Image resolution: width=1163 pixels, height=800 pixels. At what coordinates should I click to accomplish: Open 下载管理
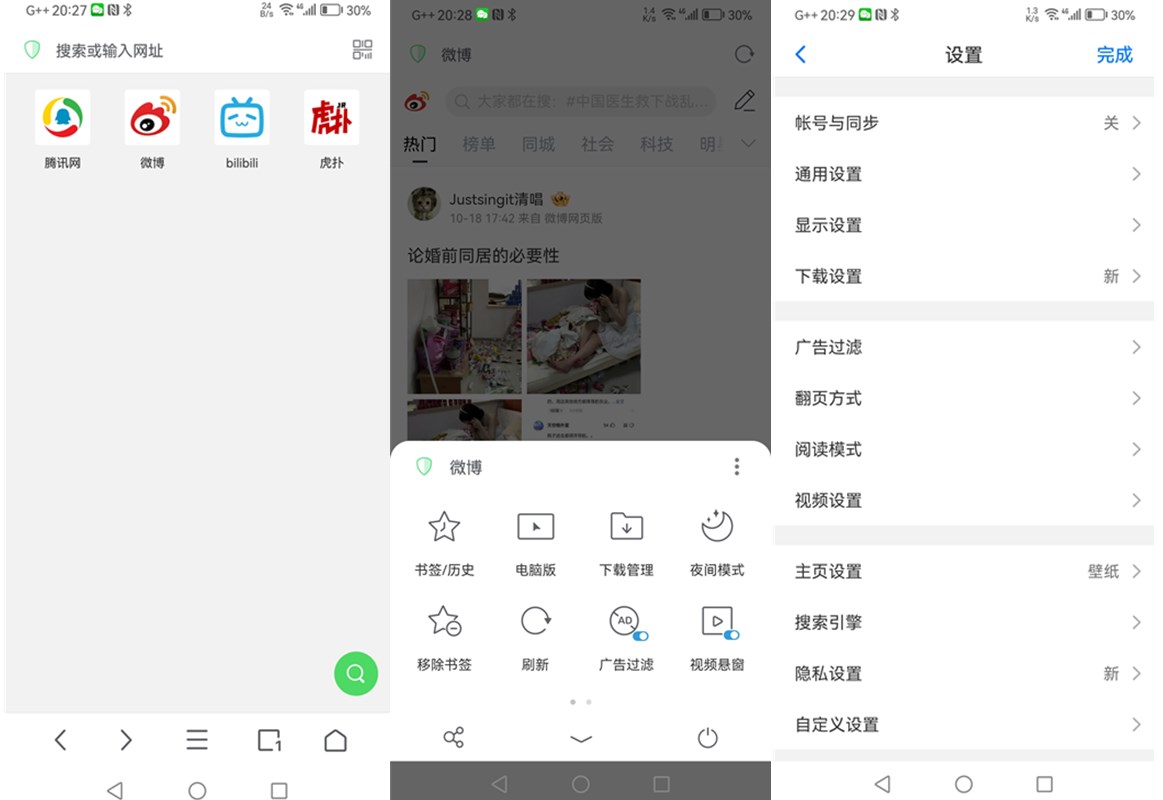pos(626,543)
